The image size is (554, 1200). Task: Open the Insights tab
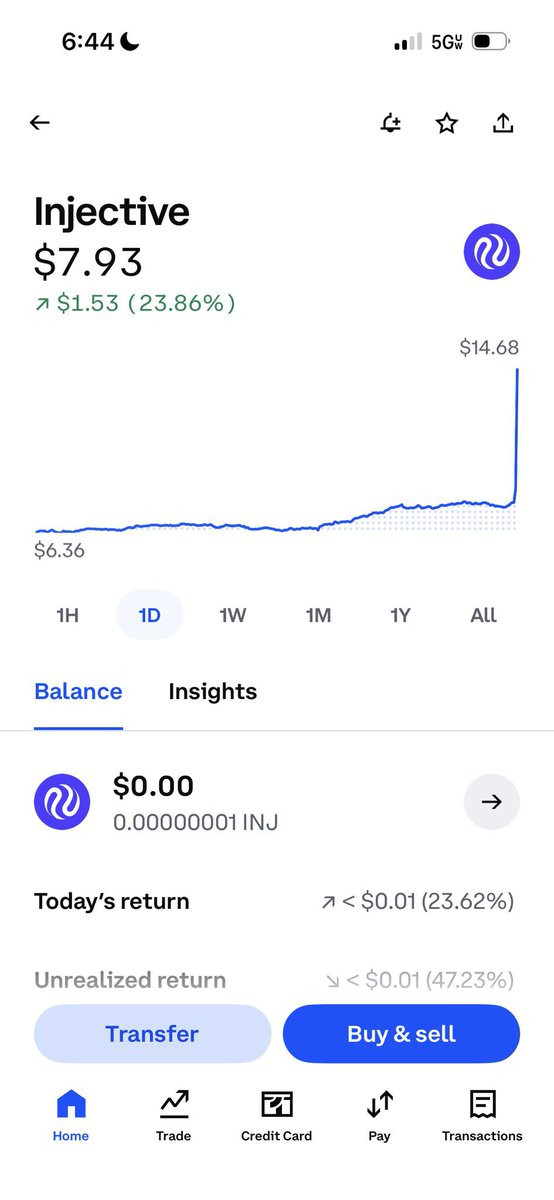click(x=212, y=692)
